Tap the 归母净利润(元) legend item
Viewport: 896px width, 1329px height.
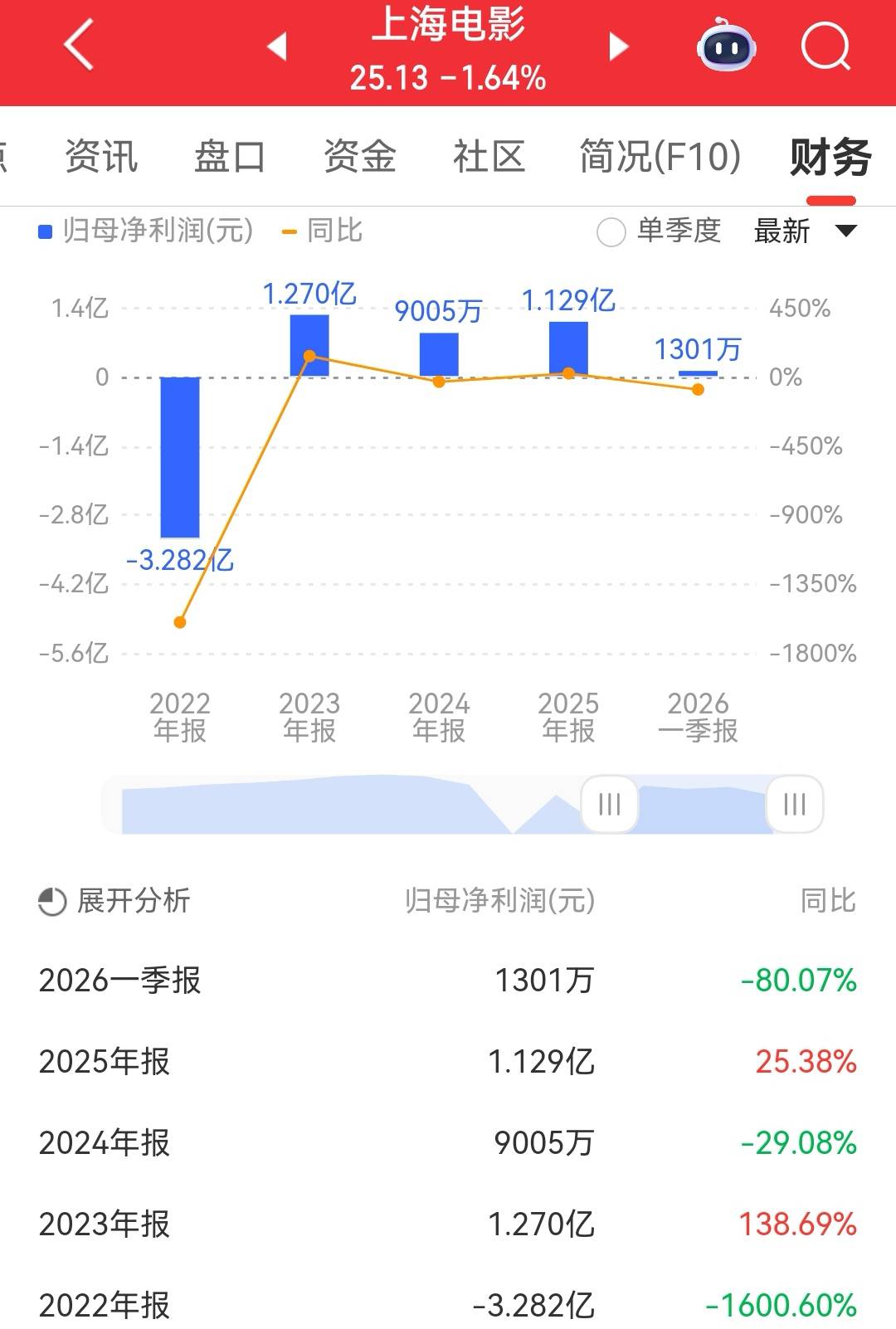point(146,231)
